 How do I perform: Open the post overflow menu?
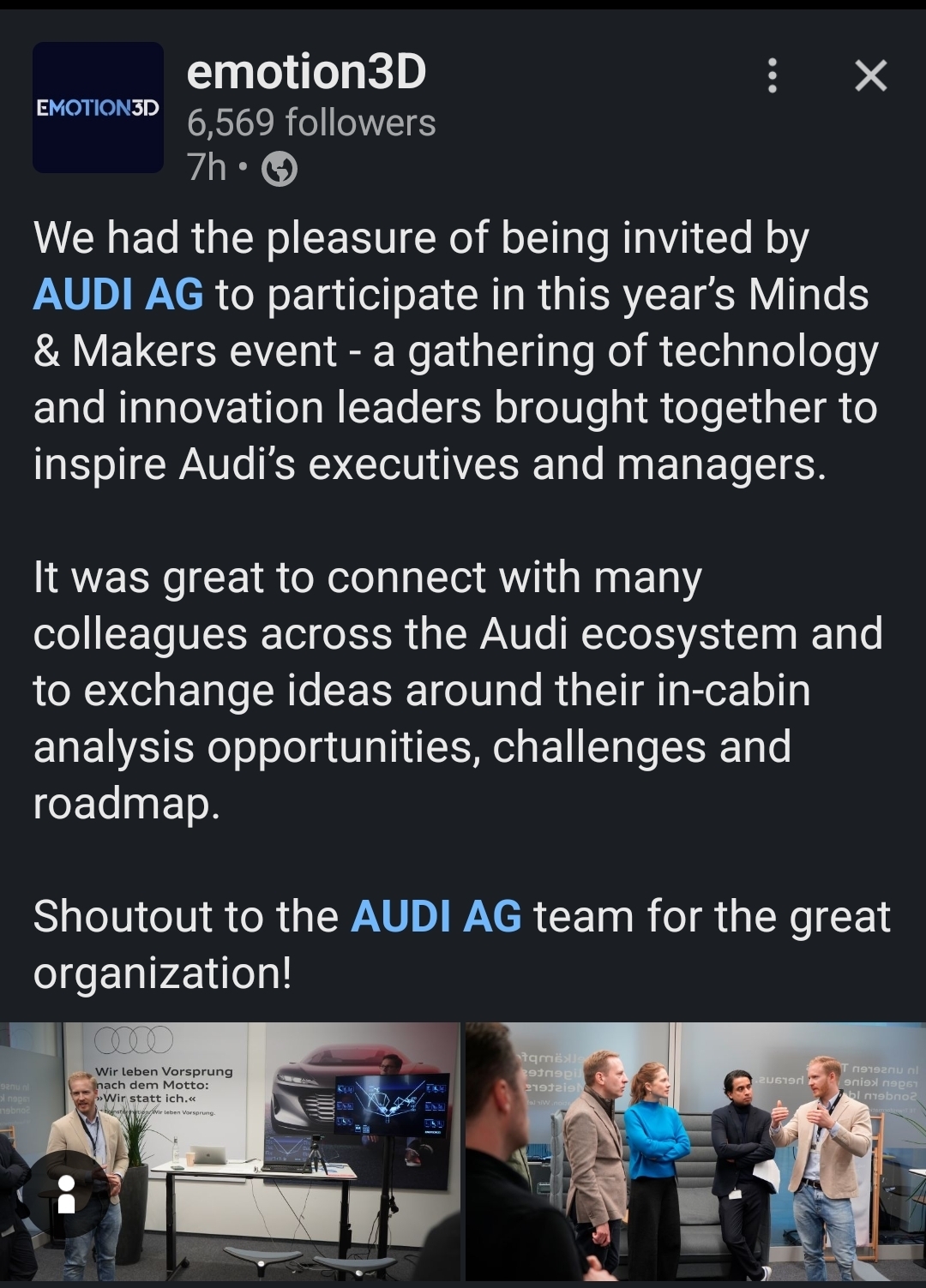pyautogui.click(x=773, y=76)
